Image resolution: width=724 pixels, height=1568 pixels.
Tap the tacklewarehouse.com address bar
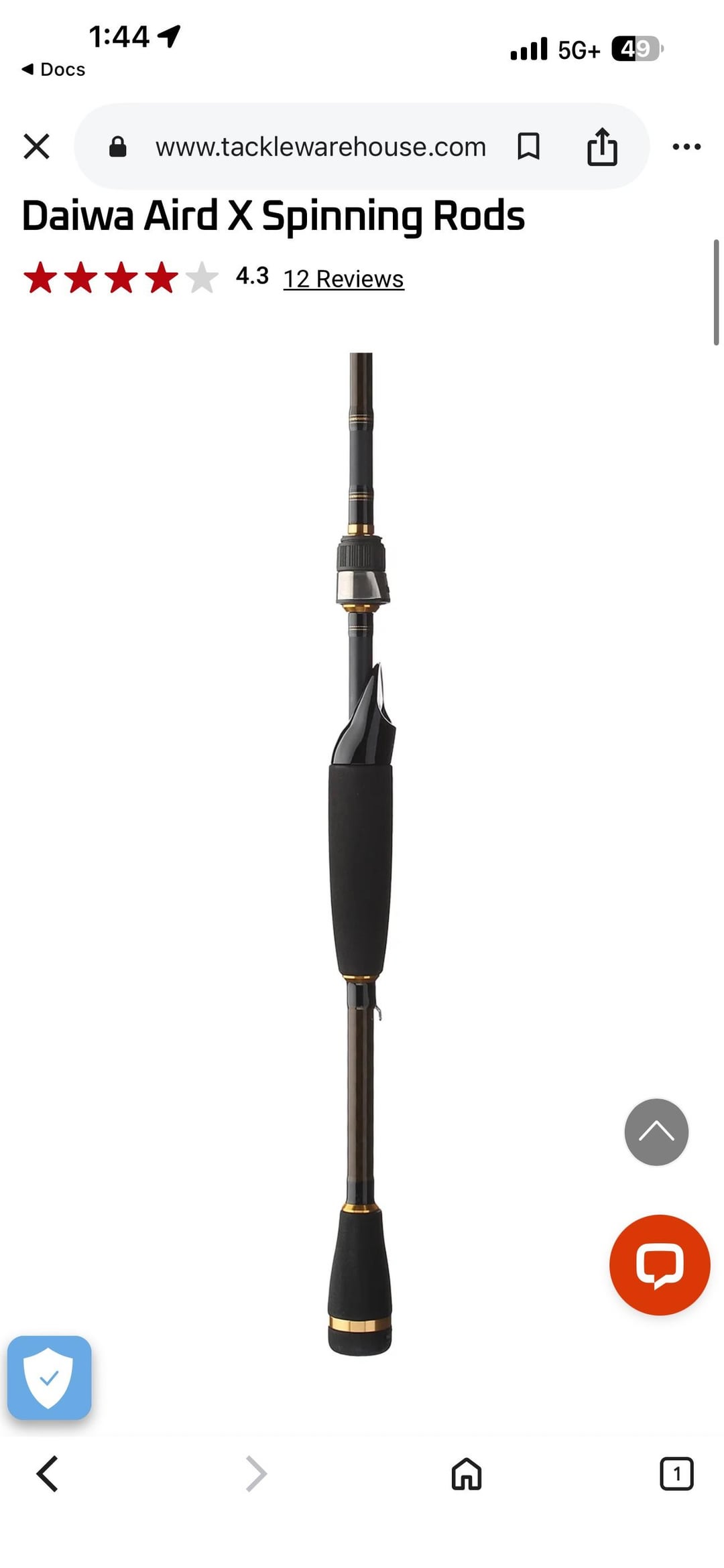(x=320, y=147)
